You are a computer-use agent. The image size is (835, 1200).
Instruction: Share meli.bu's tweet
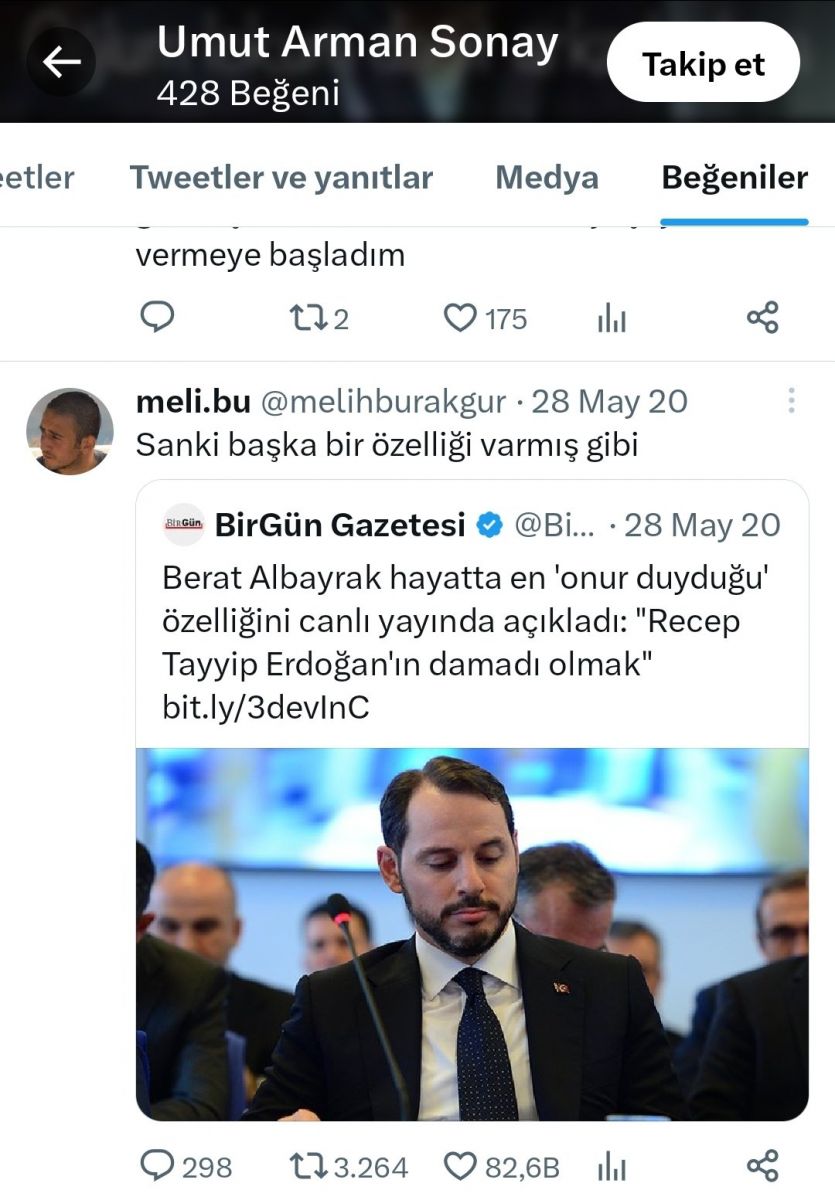pos(762,1166)
